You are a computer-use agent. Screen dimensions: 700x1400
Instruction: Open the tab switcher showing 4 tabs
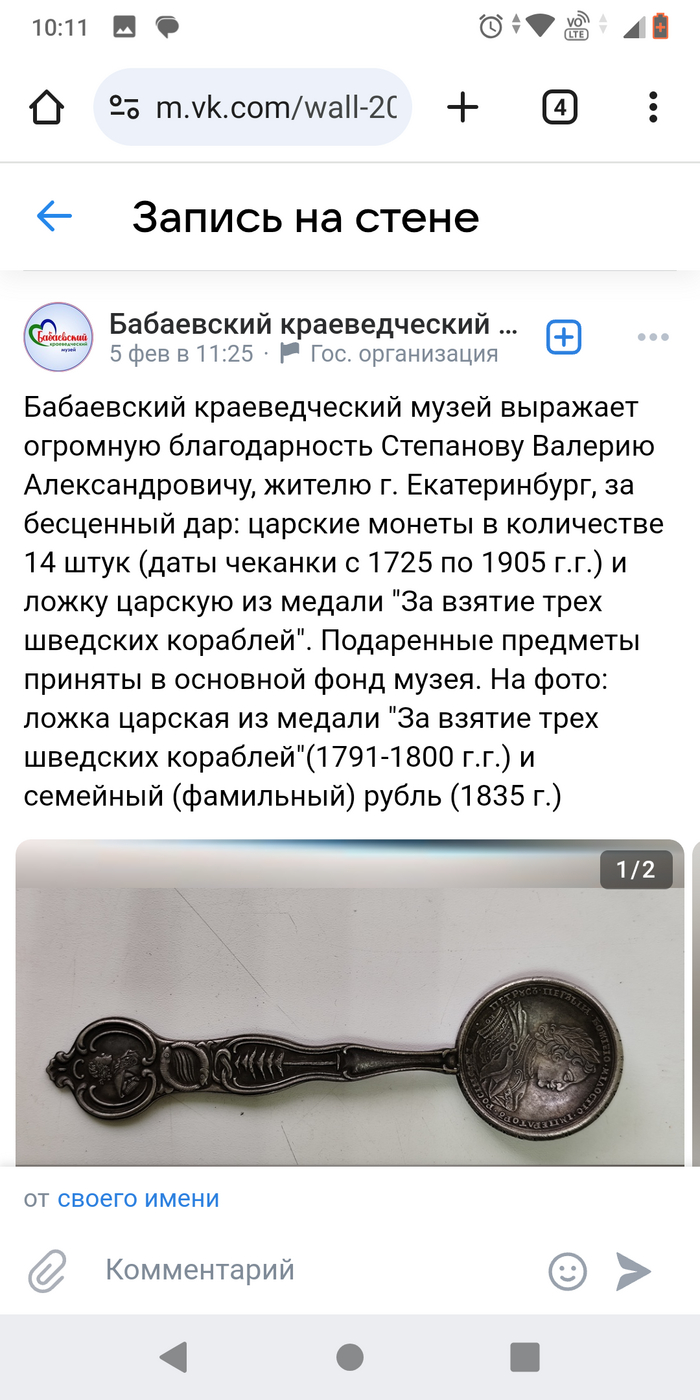click(560, 108)
